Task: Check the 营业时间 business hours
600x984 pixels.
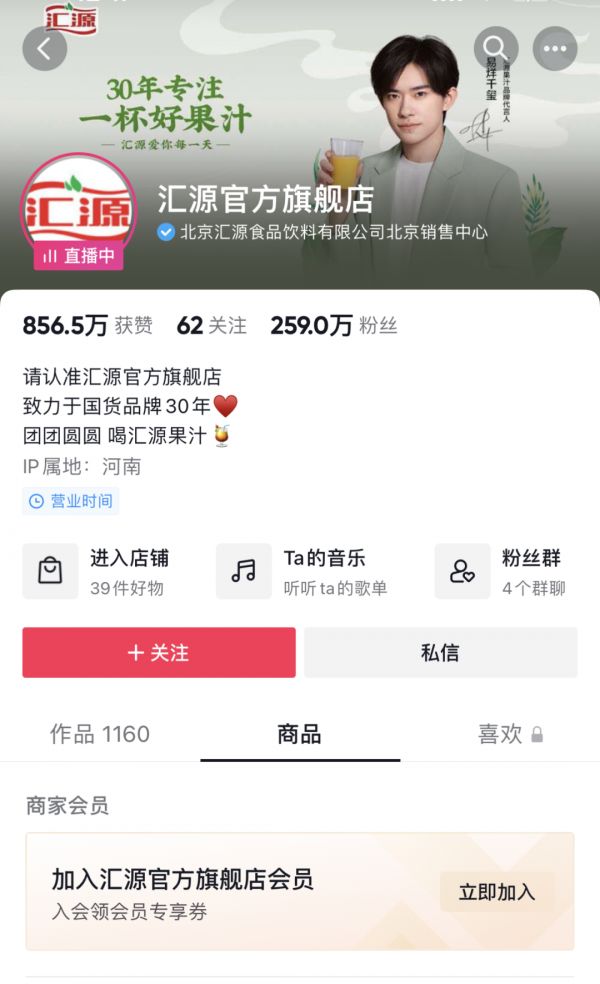Action: point(71,501)
